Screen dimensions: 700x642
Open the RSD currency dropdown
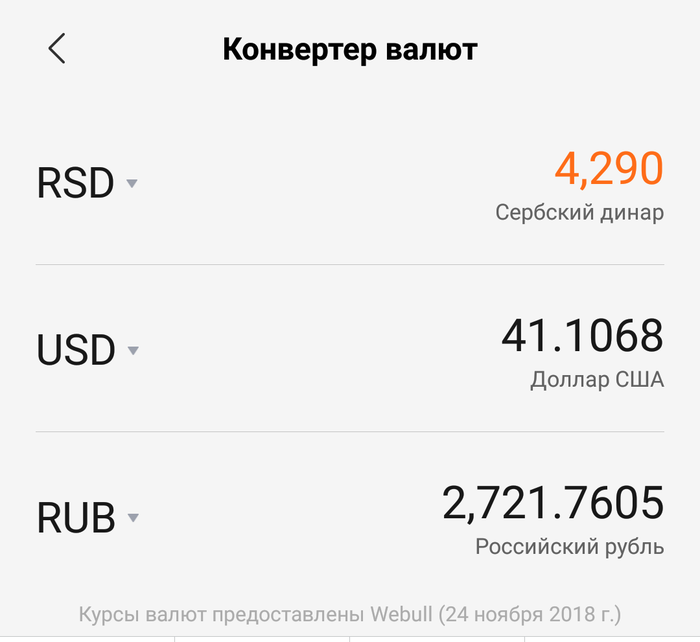click(x=87, y=184)
